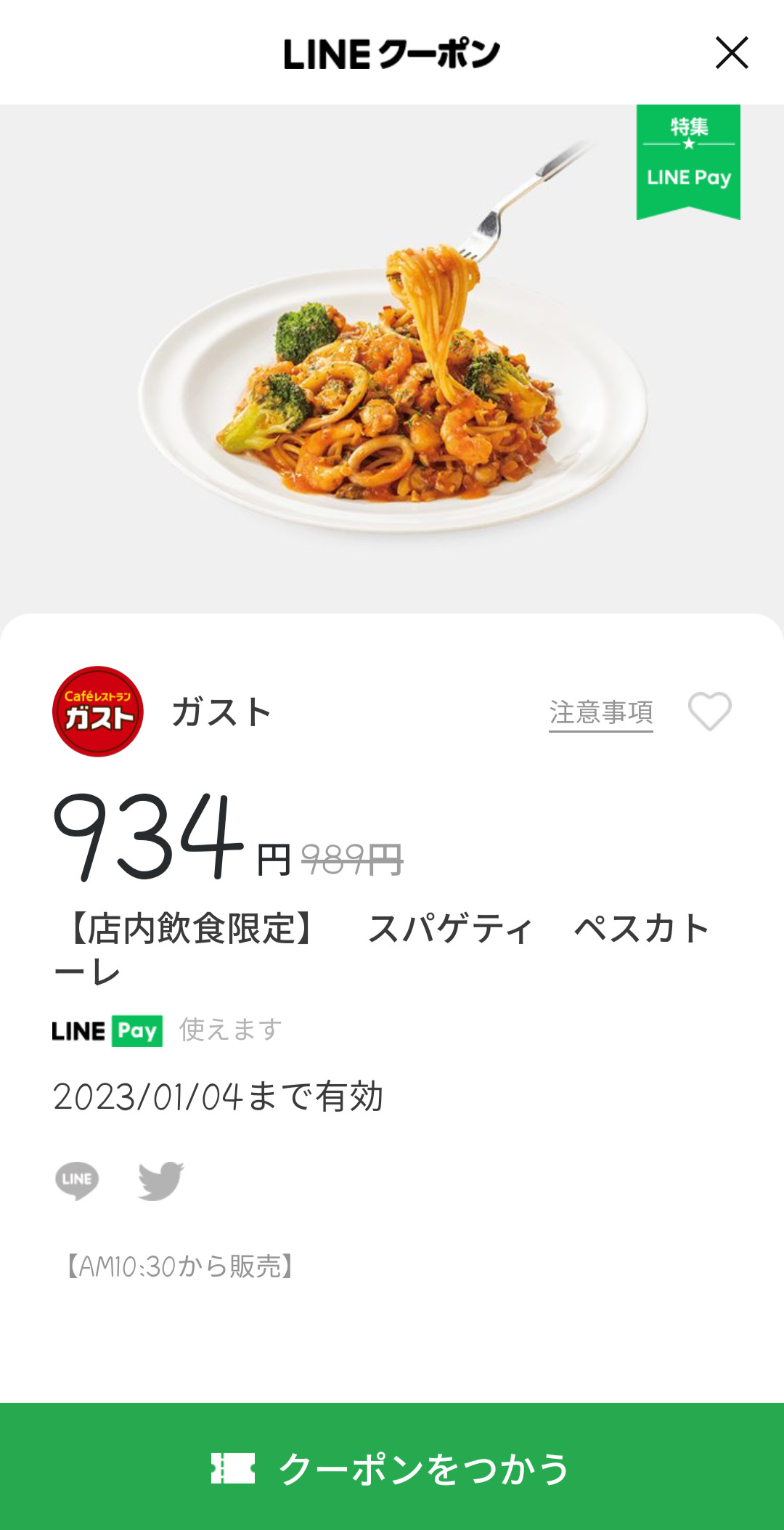784x1530 pixels.
Task: Tap the クーポンをつかう button
Action: point(392,1467)
